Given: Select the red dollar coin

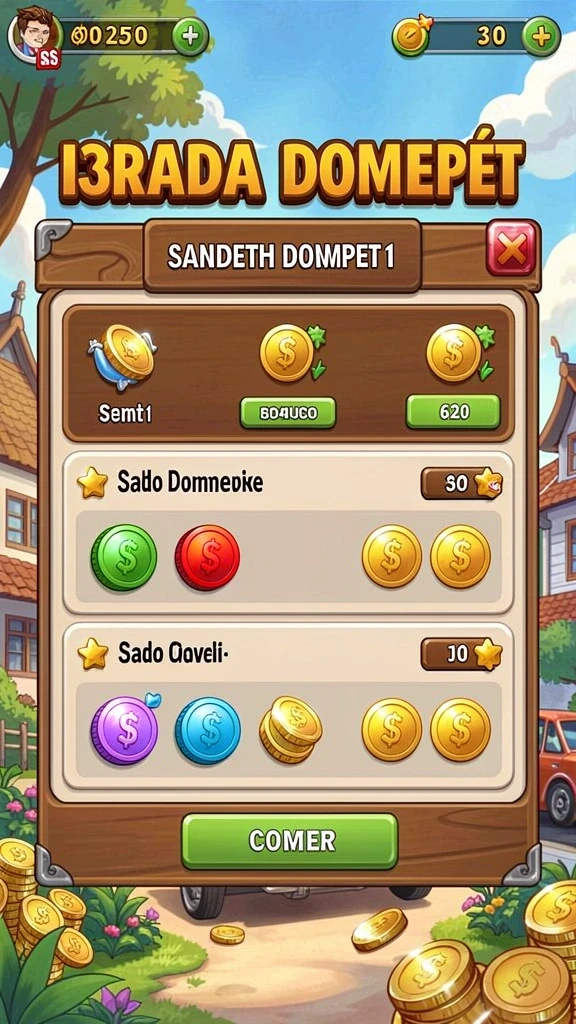Looking at the screenshot, I should click(x=207, y=557).
